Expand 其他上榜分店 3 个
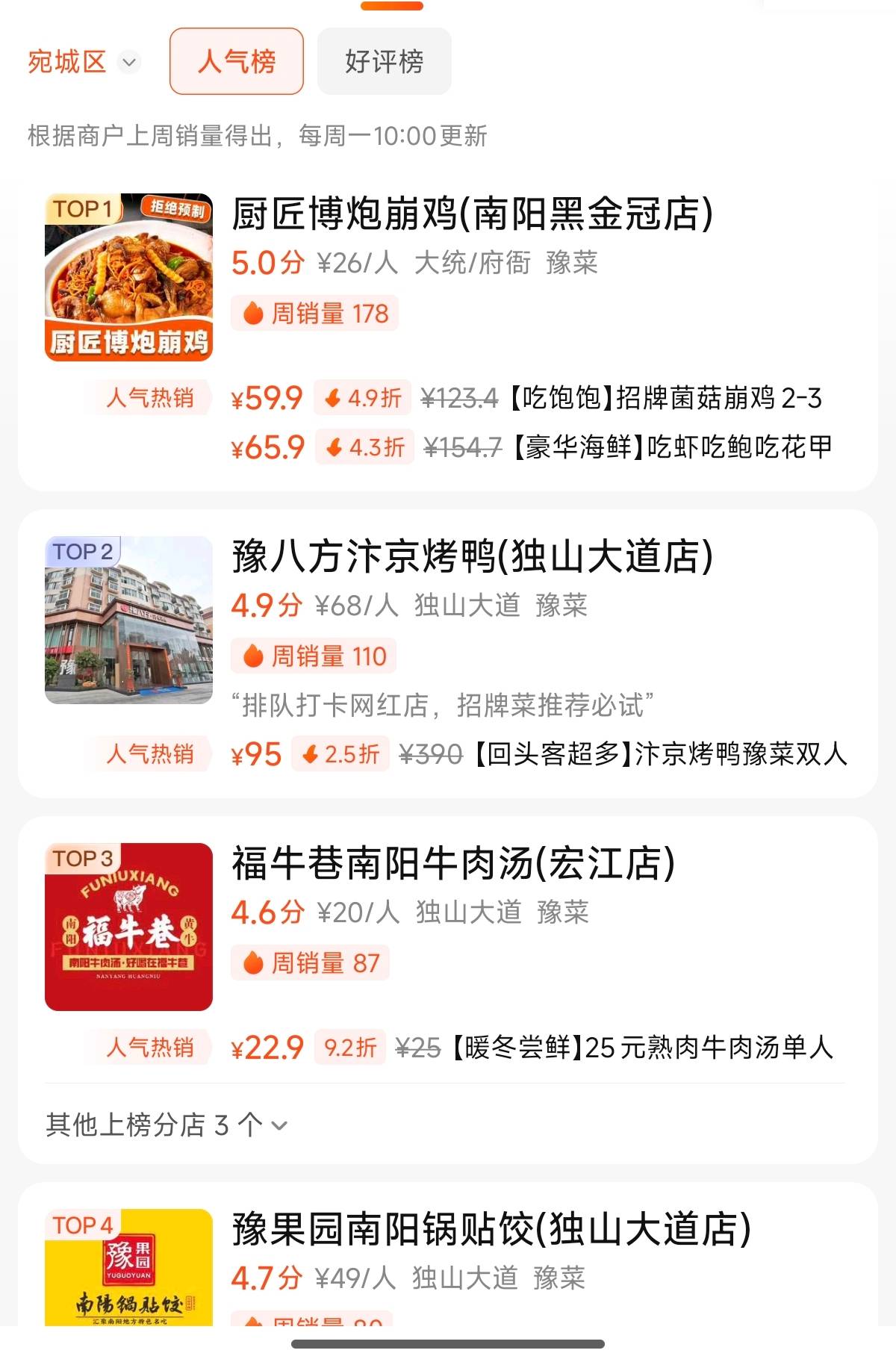896x1362 pixels. click(167, 1125)
